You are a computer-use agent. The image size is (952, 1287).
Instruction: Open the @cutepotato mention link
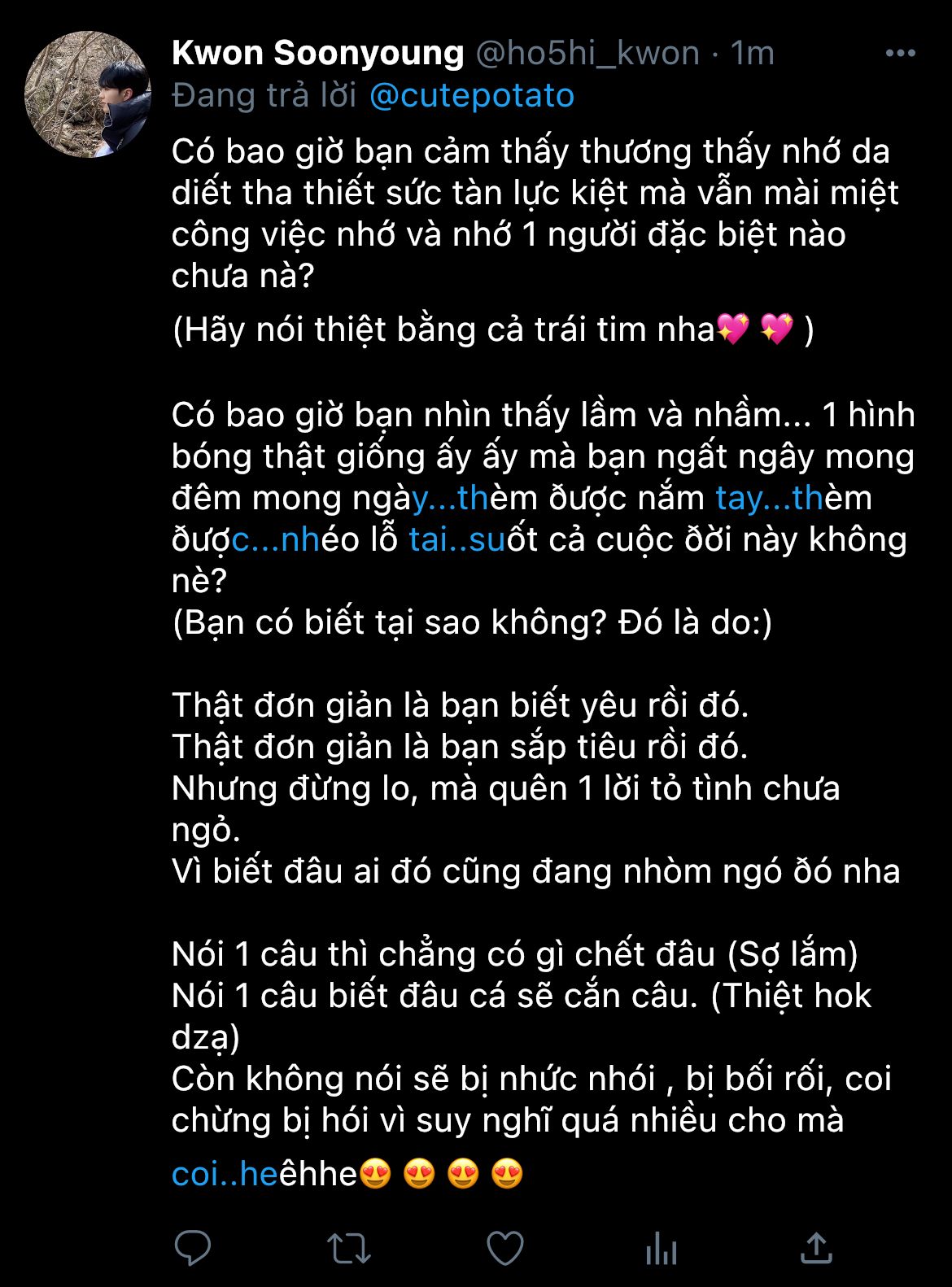[x=472, y=96]
